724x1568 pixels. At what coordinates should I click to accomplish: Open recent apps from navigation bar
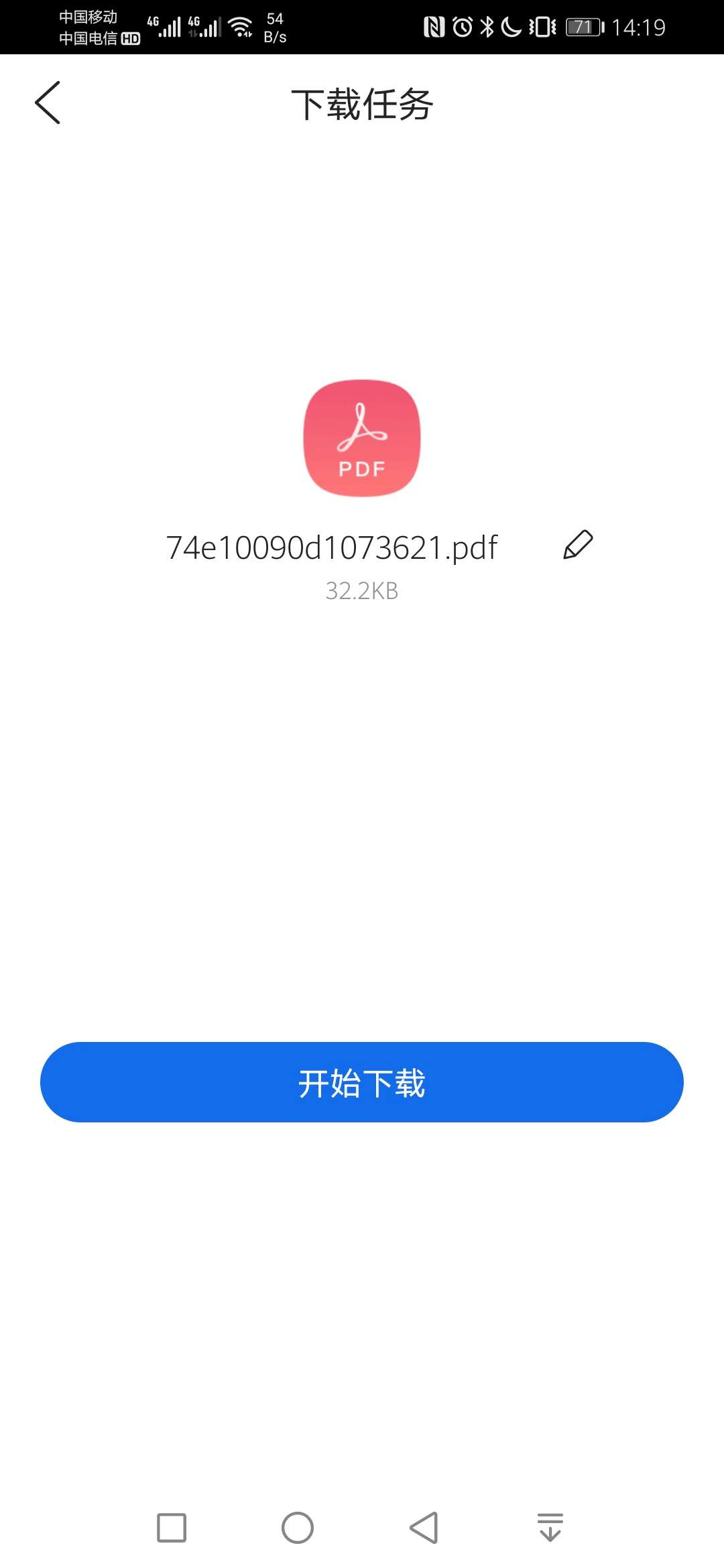[172, 1528]
